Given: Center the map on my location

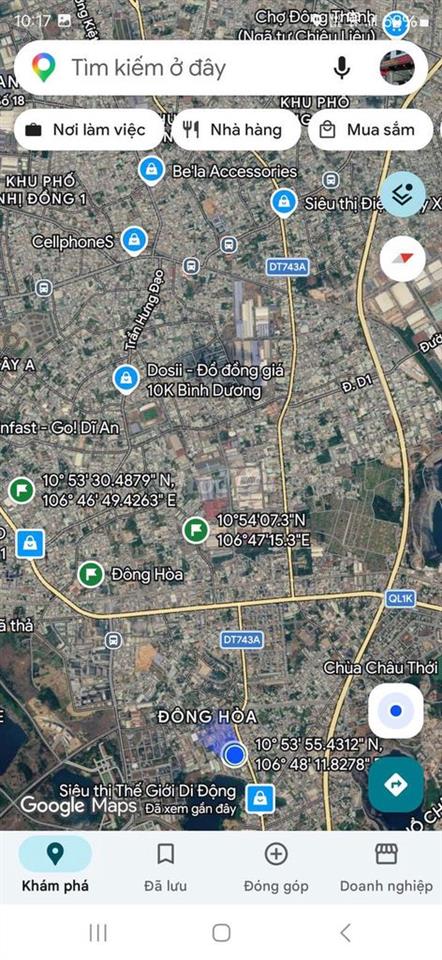Looking at the screenshot, I should pyautogui.click(x=396, y=711).
